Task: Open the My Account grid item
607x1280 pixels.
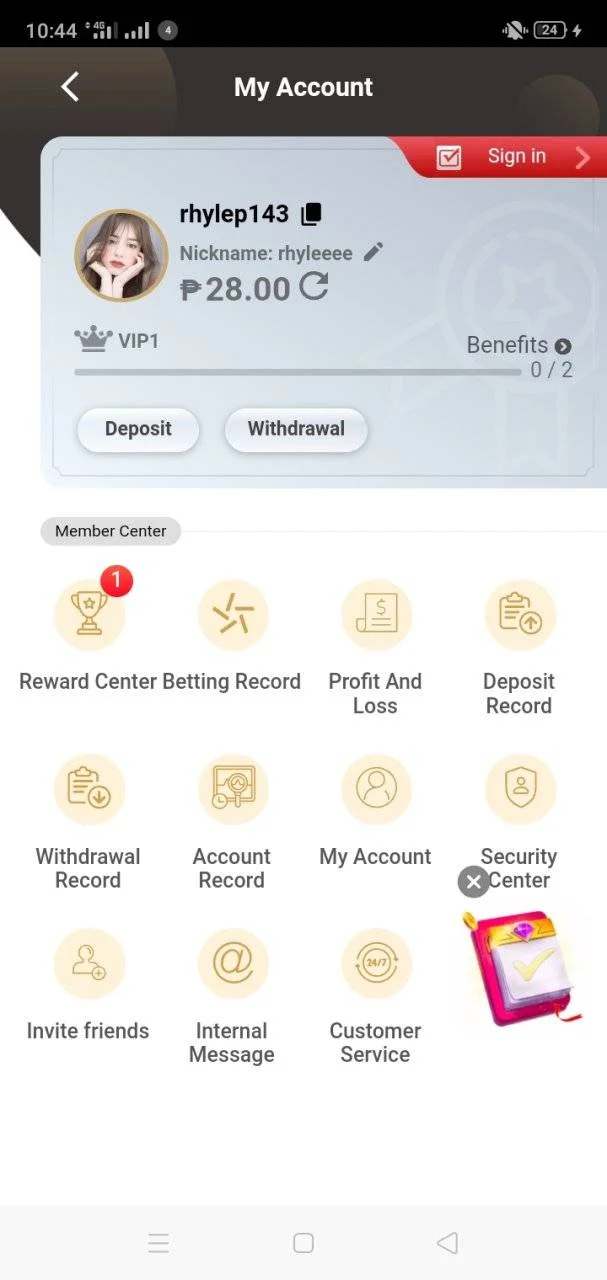Action: 375,811
